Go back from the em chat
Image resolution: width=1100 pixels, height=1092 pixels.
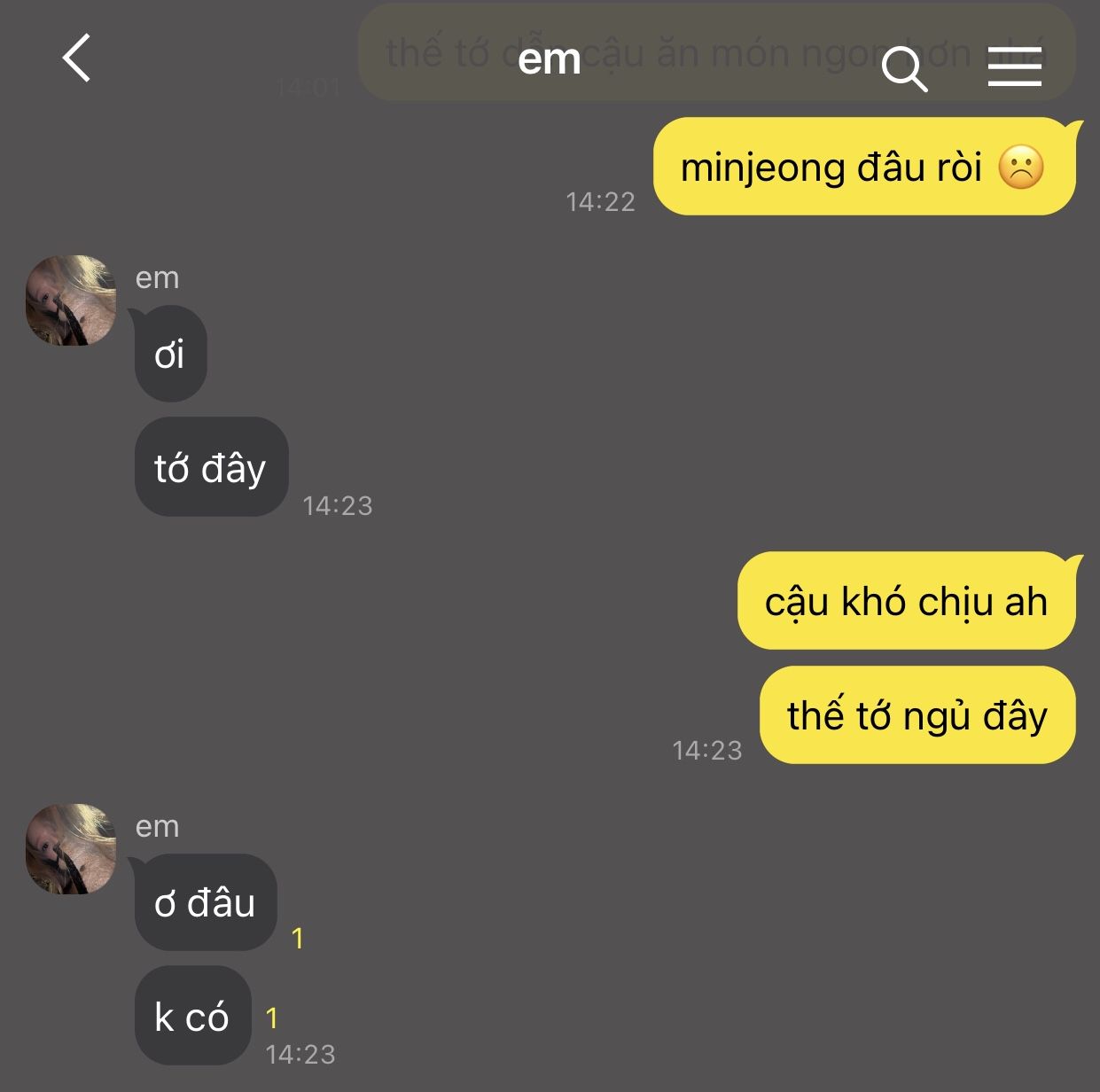tap(76, 58)
